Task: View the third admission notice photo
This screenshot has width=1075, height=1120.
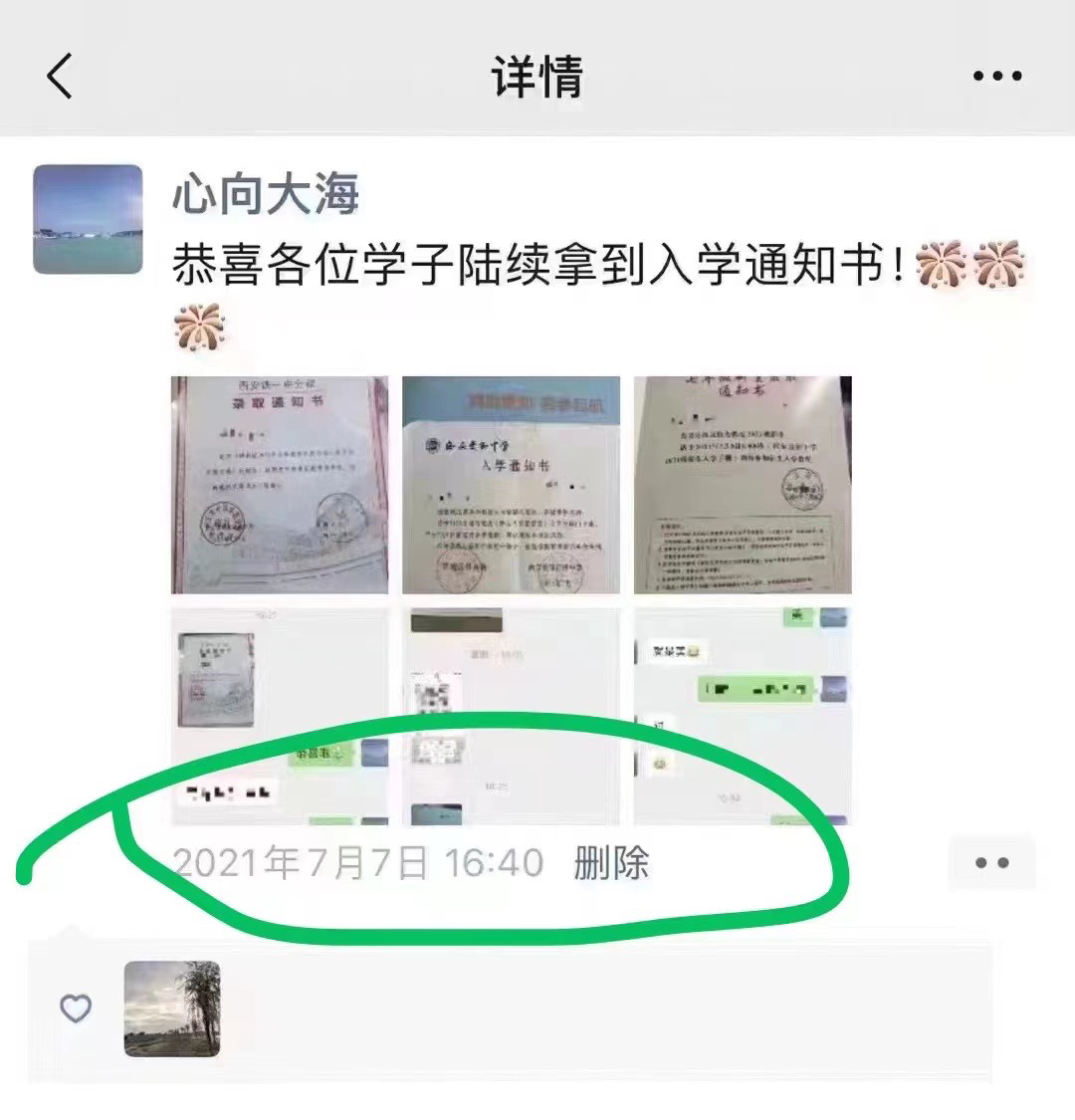Action: click(x=743, y=485)
